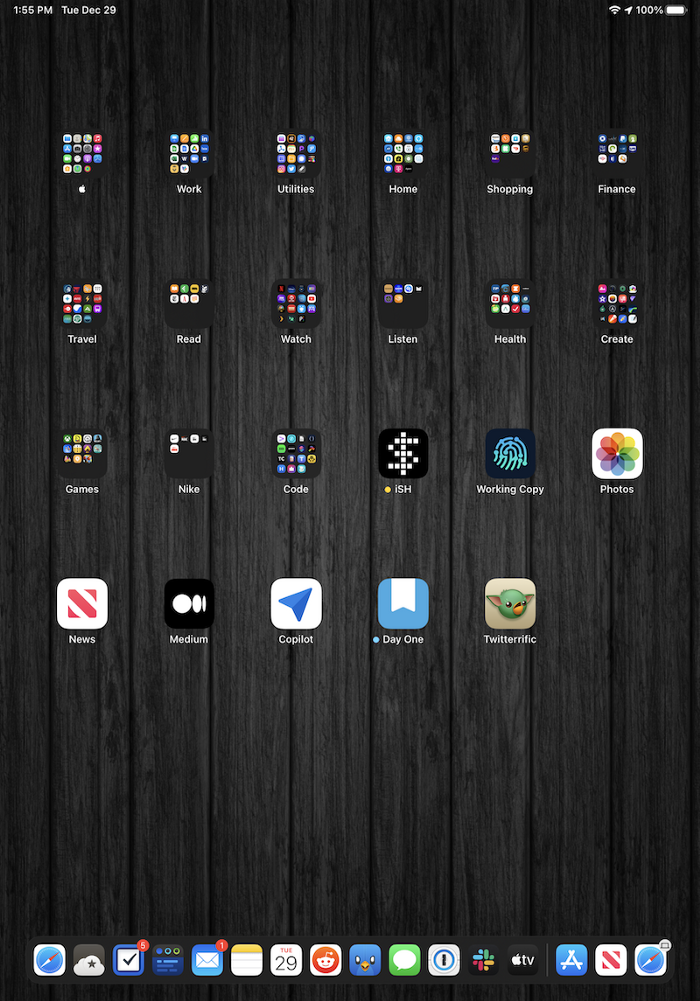
Task: Open Messages in the dock
Action: click(x=404, y=961)
